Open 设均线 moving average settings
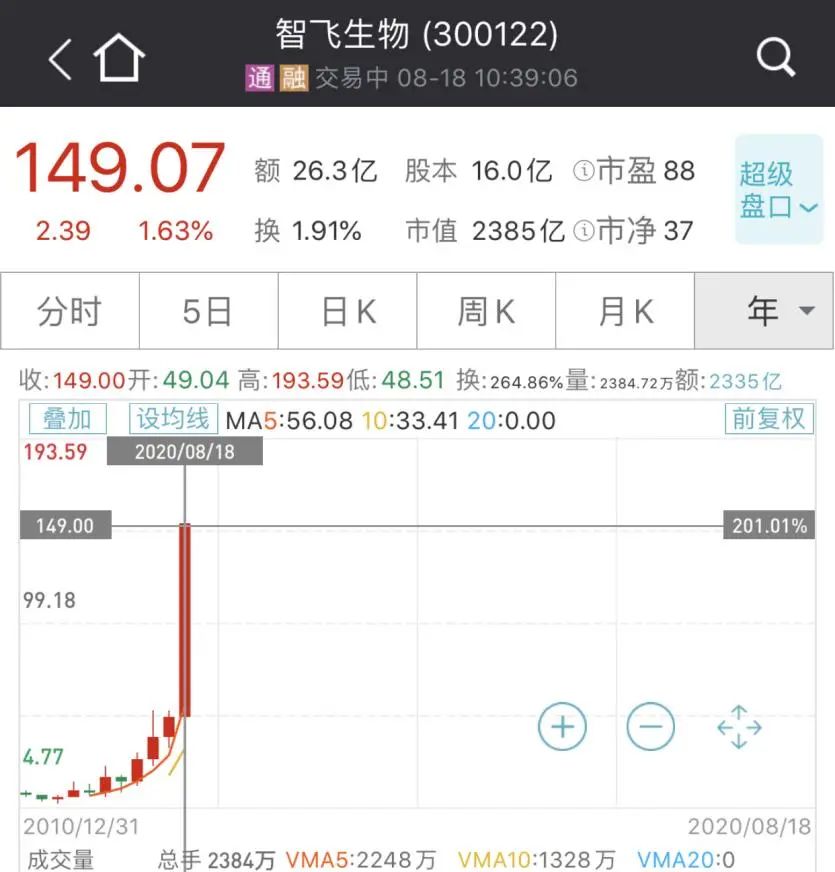 [x=173, y=418]
